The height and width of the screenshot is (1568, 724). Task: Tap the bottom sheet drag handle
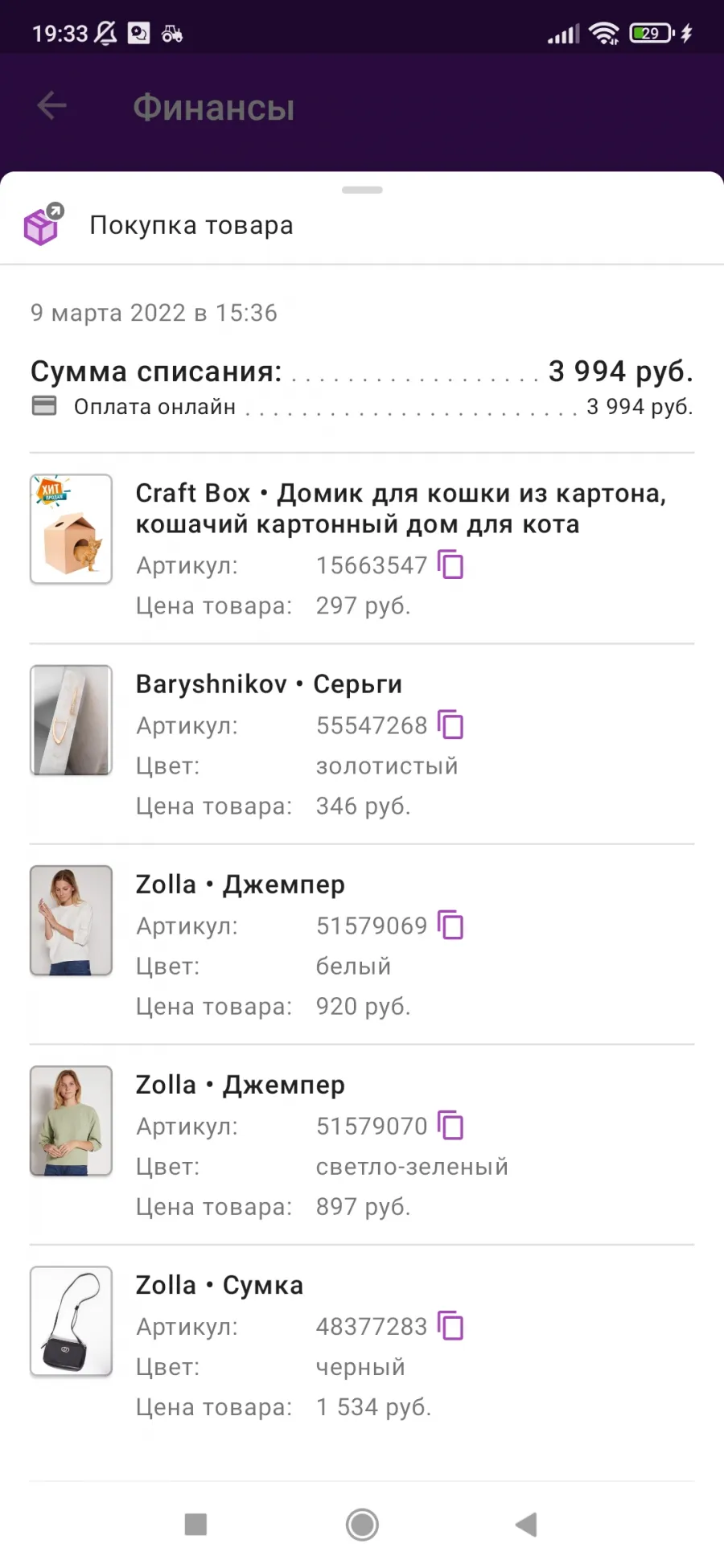pyautogui.click(x=362, y=190)
